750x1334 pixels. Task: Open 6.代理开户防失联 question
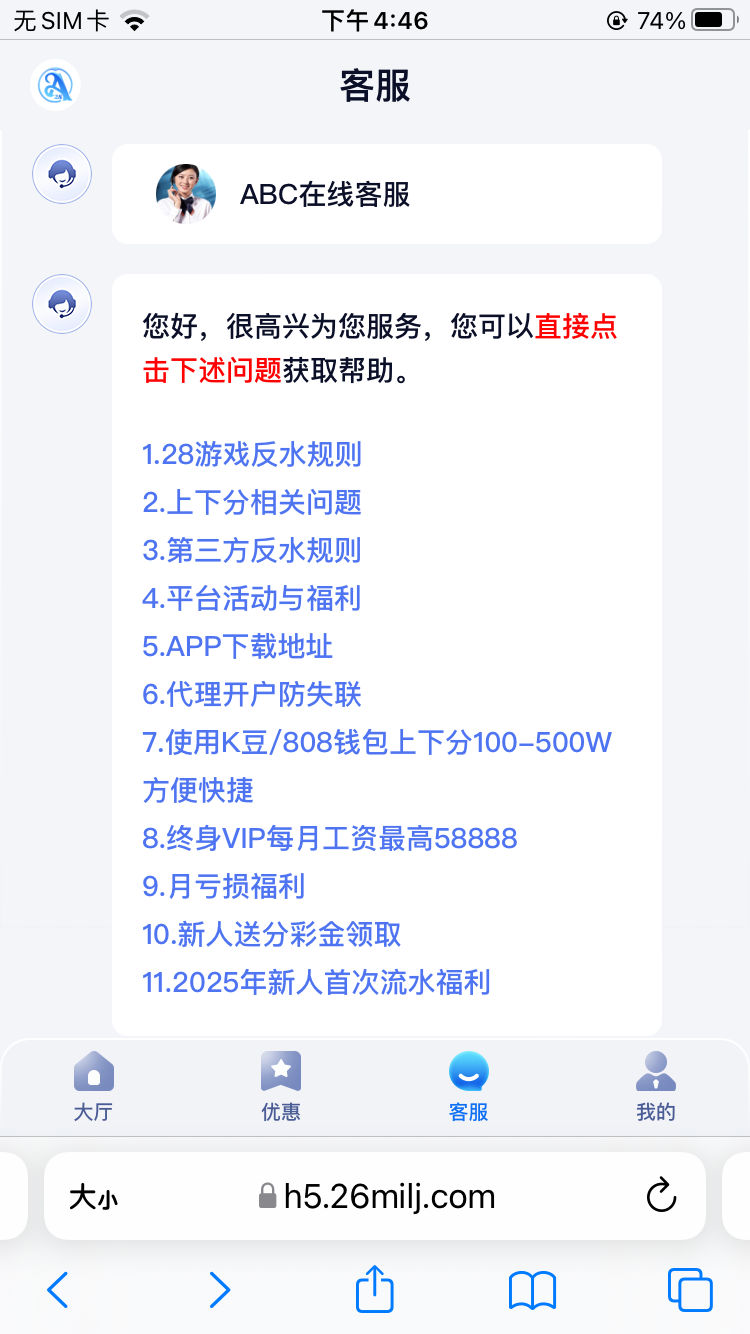click(x=251, y=695)
